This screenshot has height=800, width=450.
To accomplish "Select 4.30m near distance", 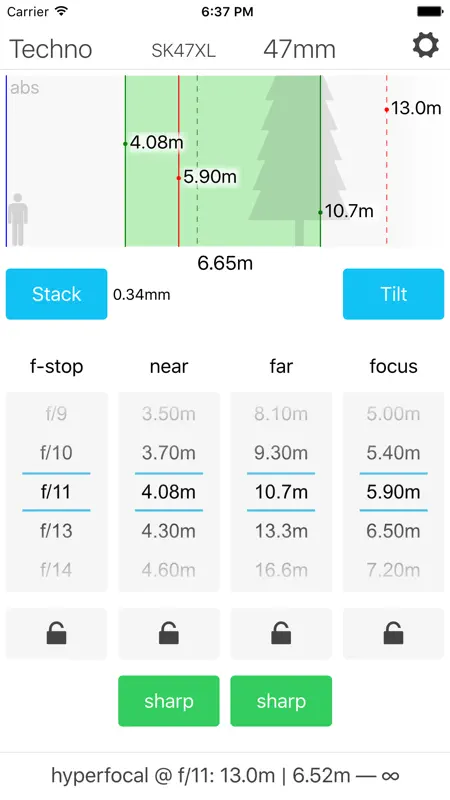I will (169, 531).
